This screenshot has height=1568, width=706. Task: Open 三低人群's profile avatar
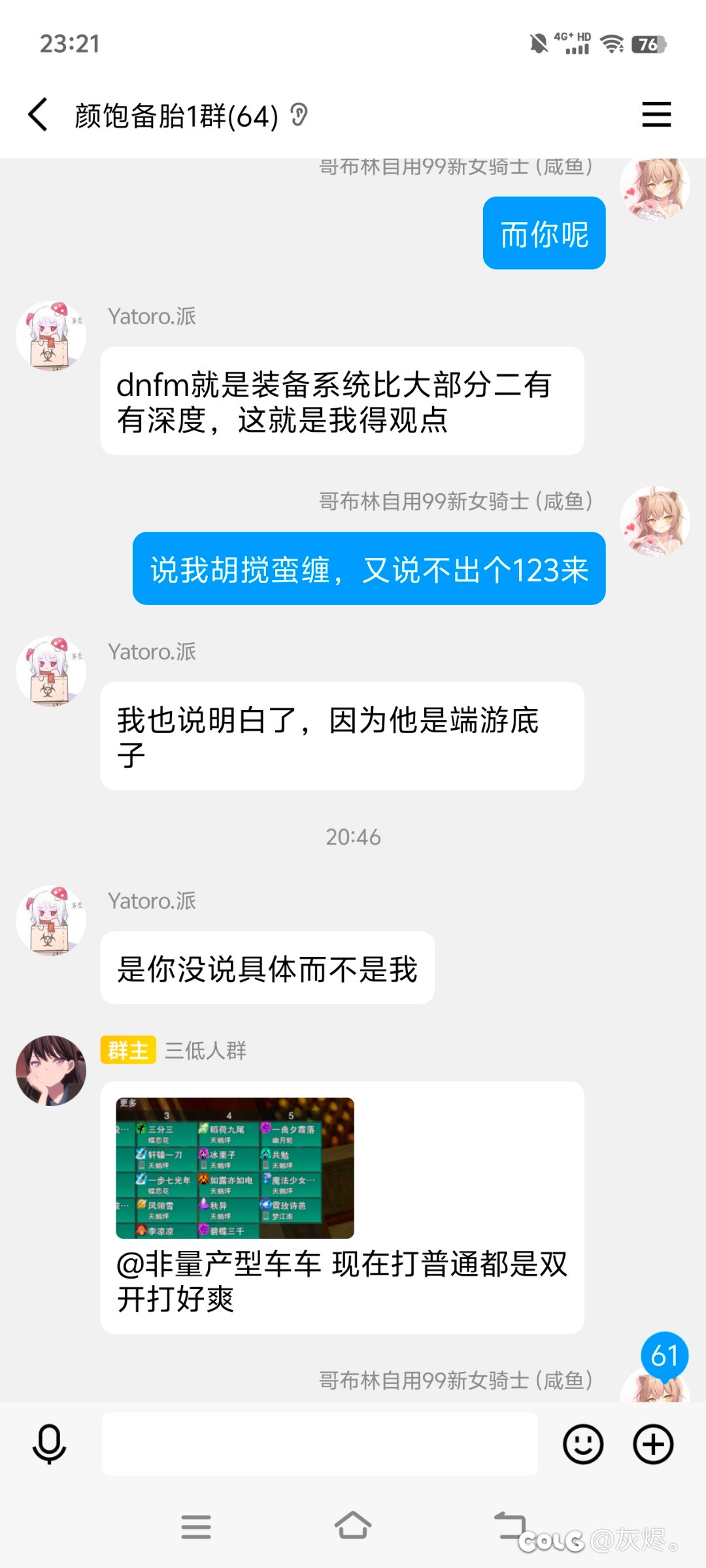(51, 1070)
